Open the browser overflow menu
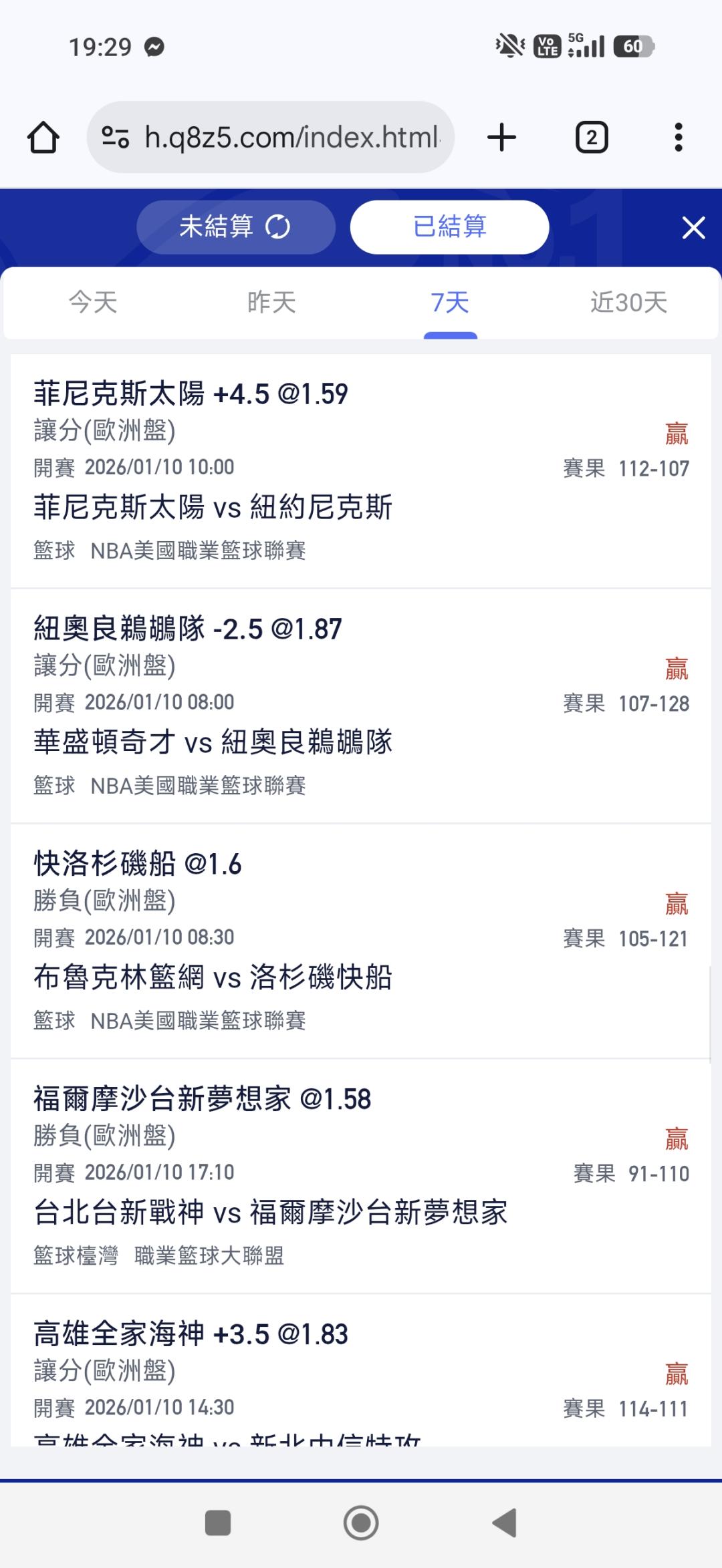 678,138
